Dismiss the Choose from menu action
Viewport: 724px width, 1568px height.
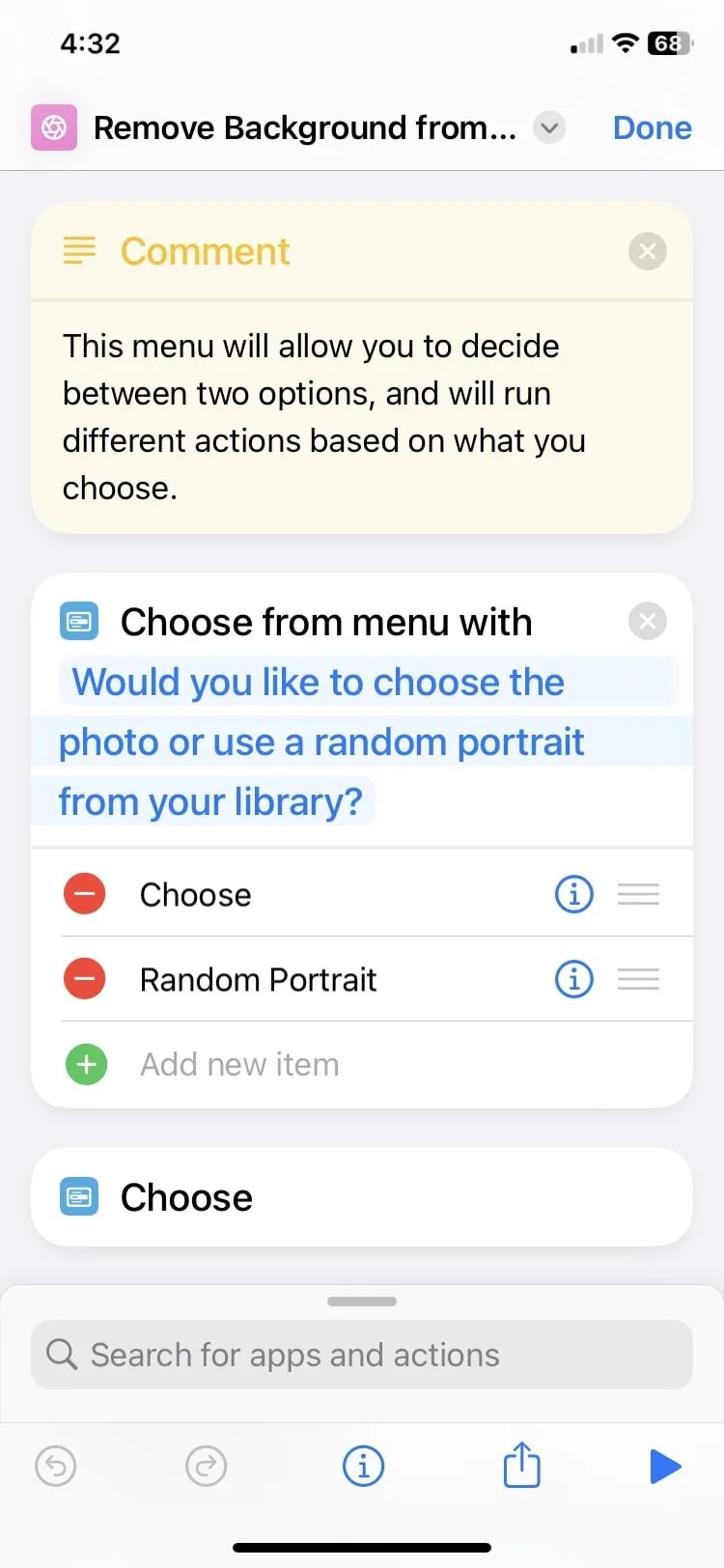[x=647, y=621]
